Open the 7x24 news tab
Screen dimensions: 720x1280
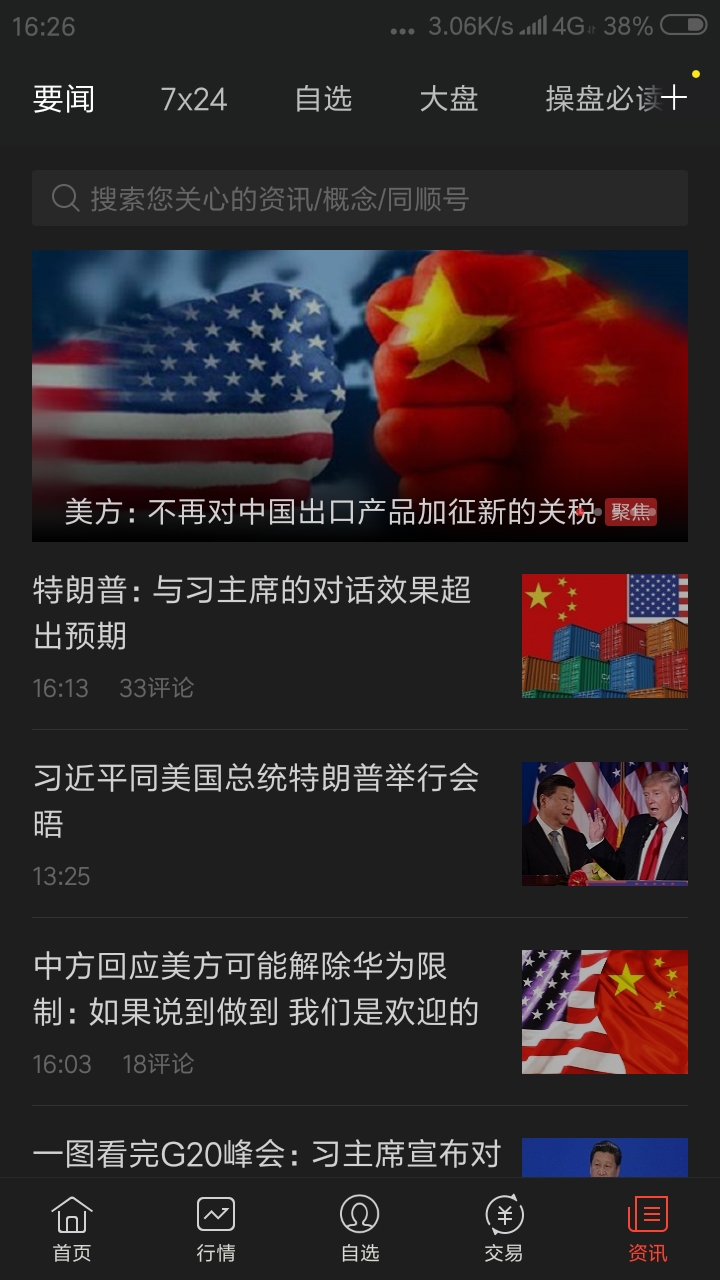pyautogui.click(x=194, y=99)
